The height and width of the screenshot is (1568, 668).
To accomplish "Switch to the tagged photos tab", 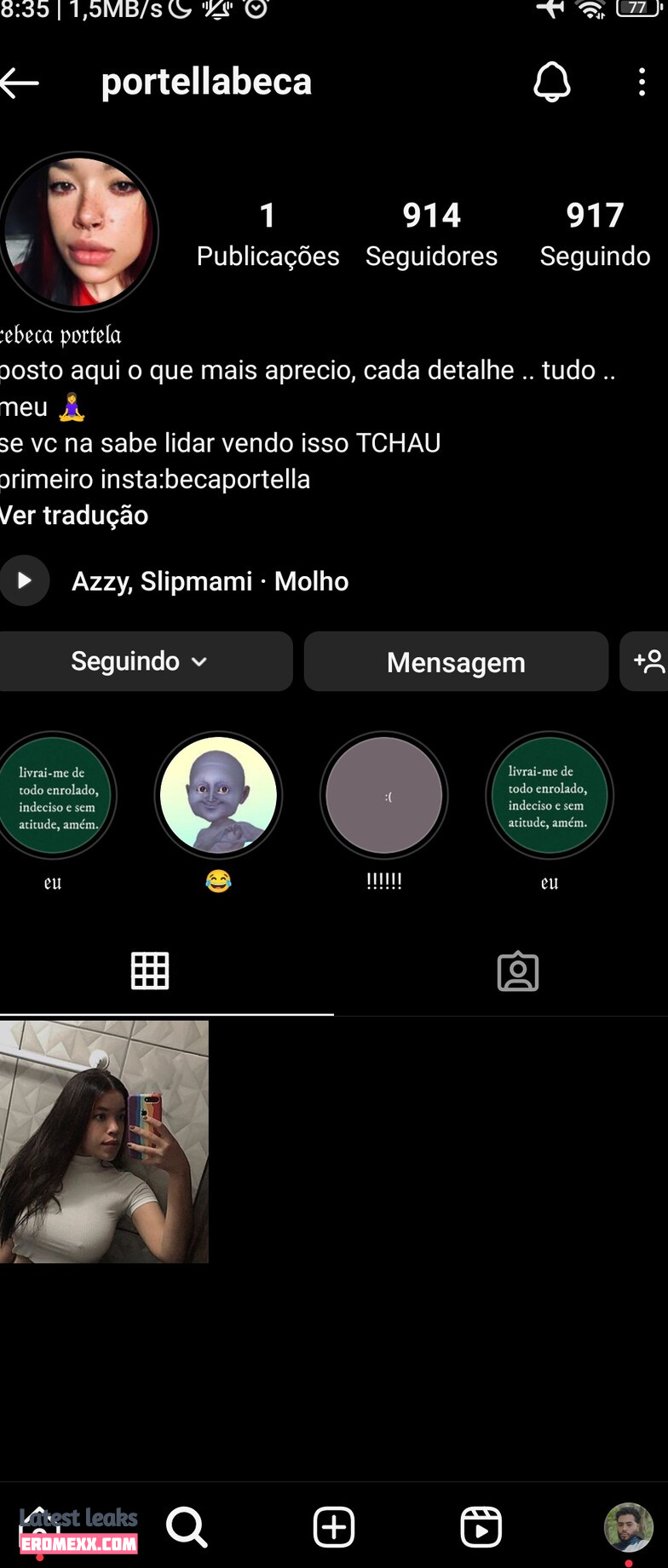I will point(518,971).
